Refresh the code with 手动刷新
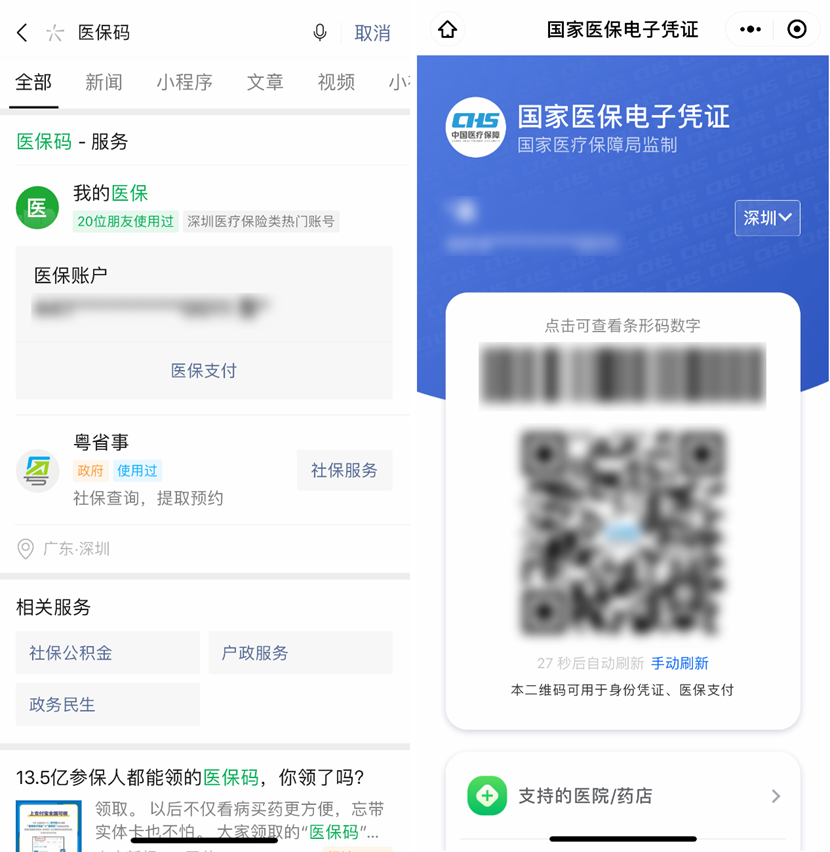Viewport: 830px width, 852px height. pos(679,664)
